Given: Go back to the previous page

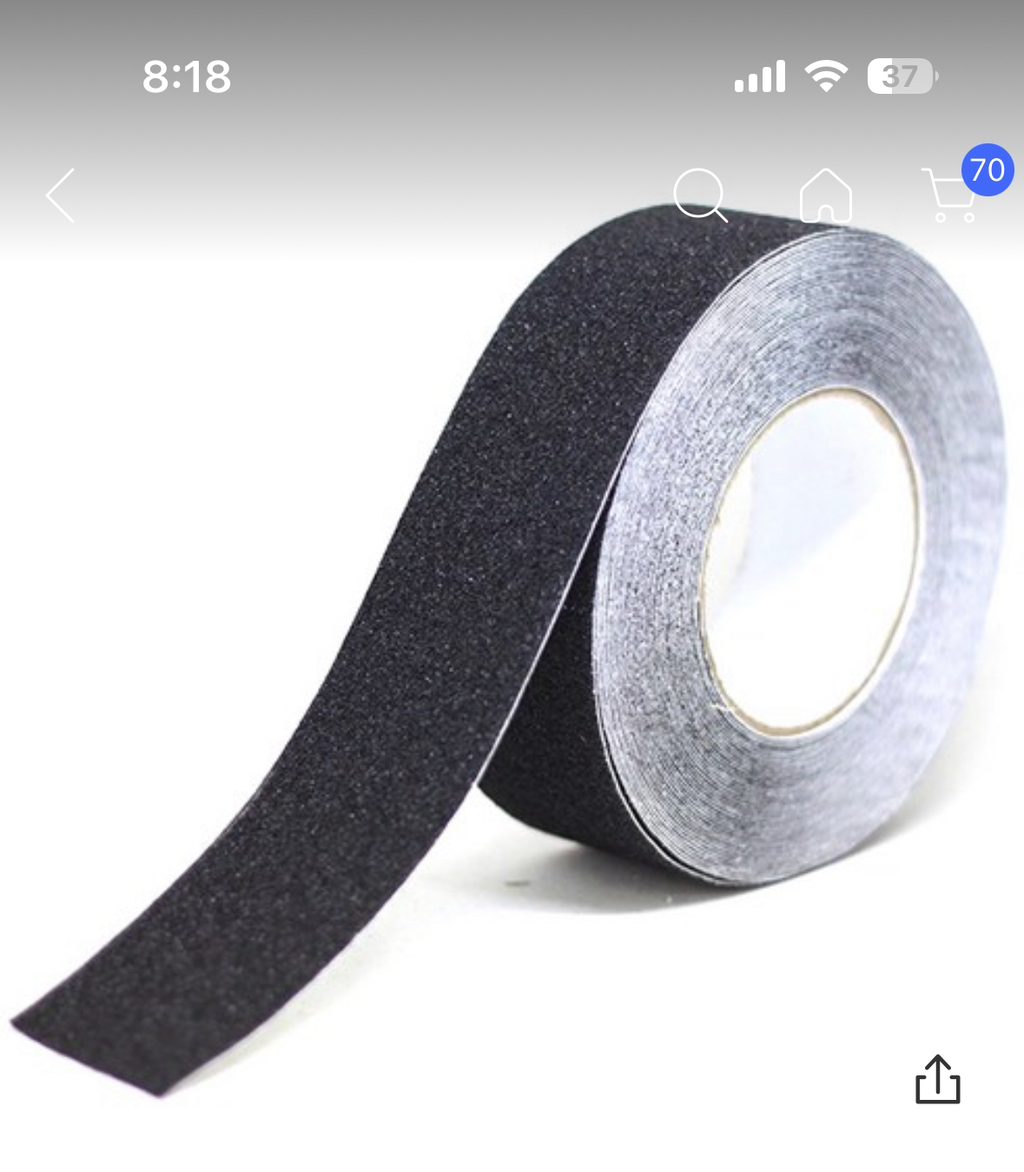Looking at the screenshot, I should click(61, 195).
